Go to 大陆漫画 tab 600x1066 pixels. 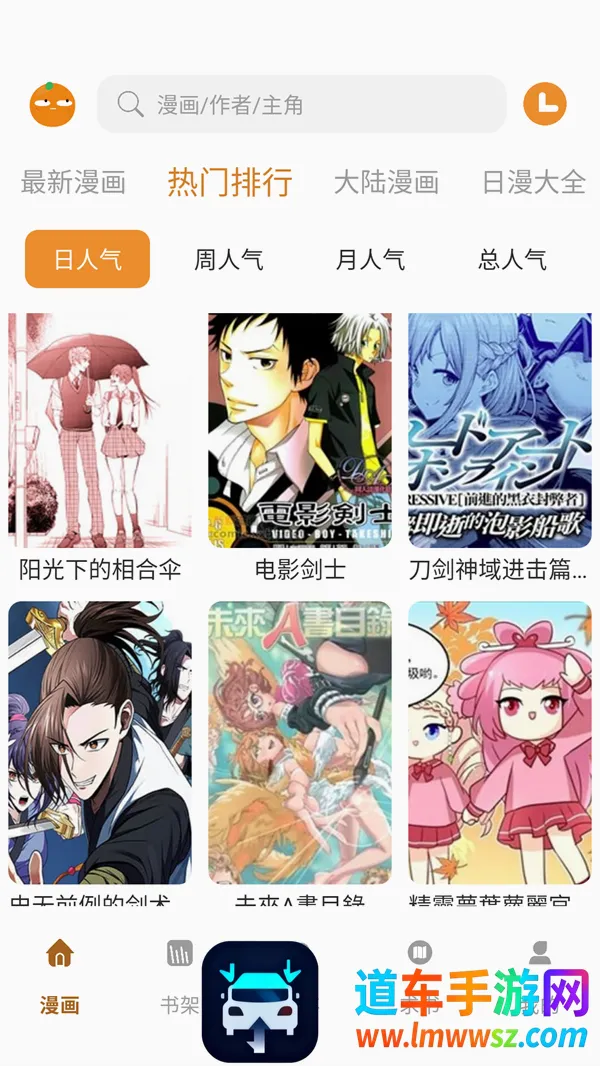pos(387,182)
